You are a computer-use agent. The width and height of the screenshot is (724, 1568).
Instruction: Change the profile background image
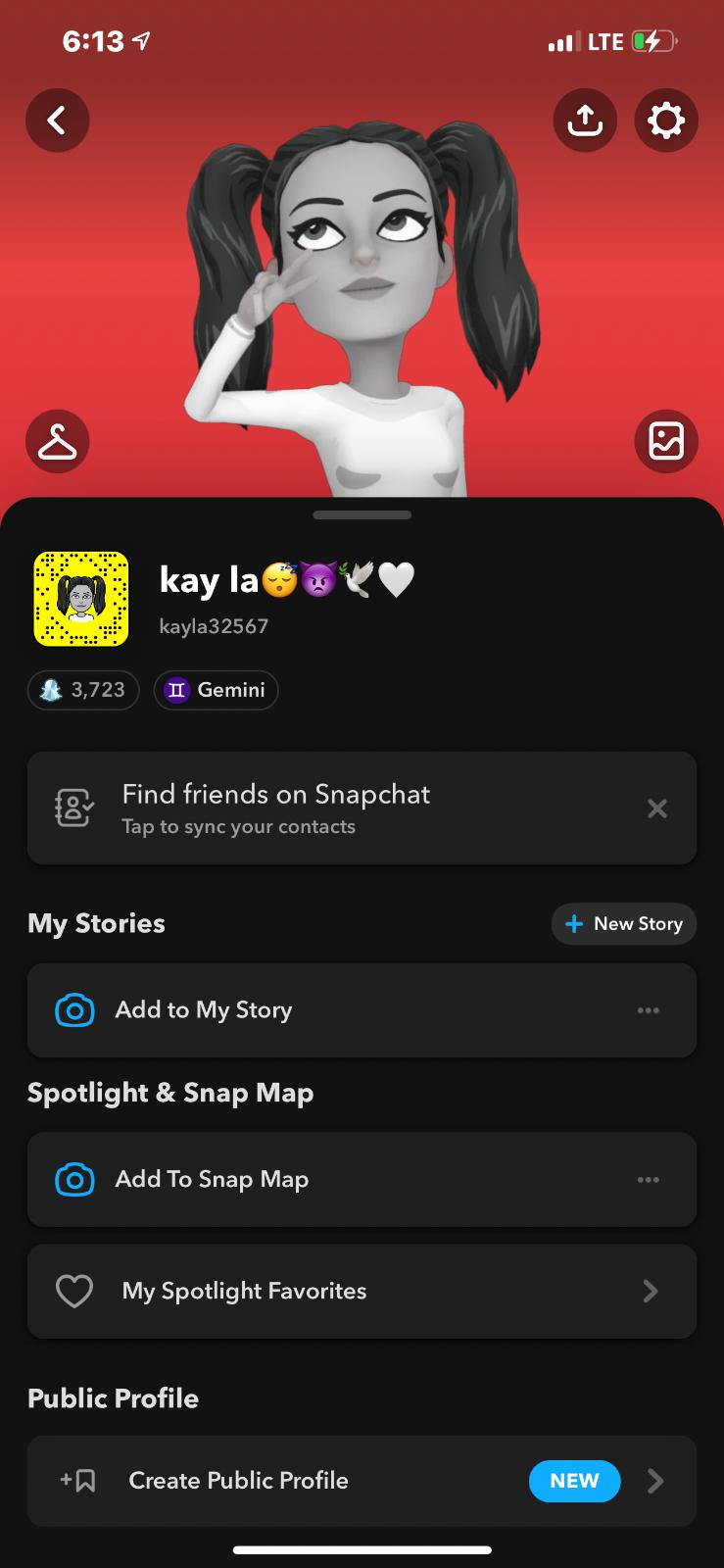point(666,442)
